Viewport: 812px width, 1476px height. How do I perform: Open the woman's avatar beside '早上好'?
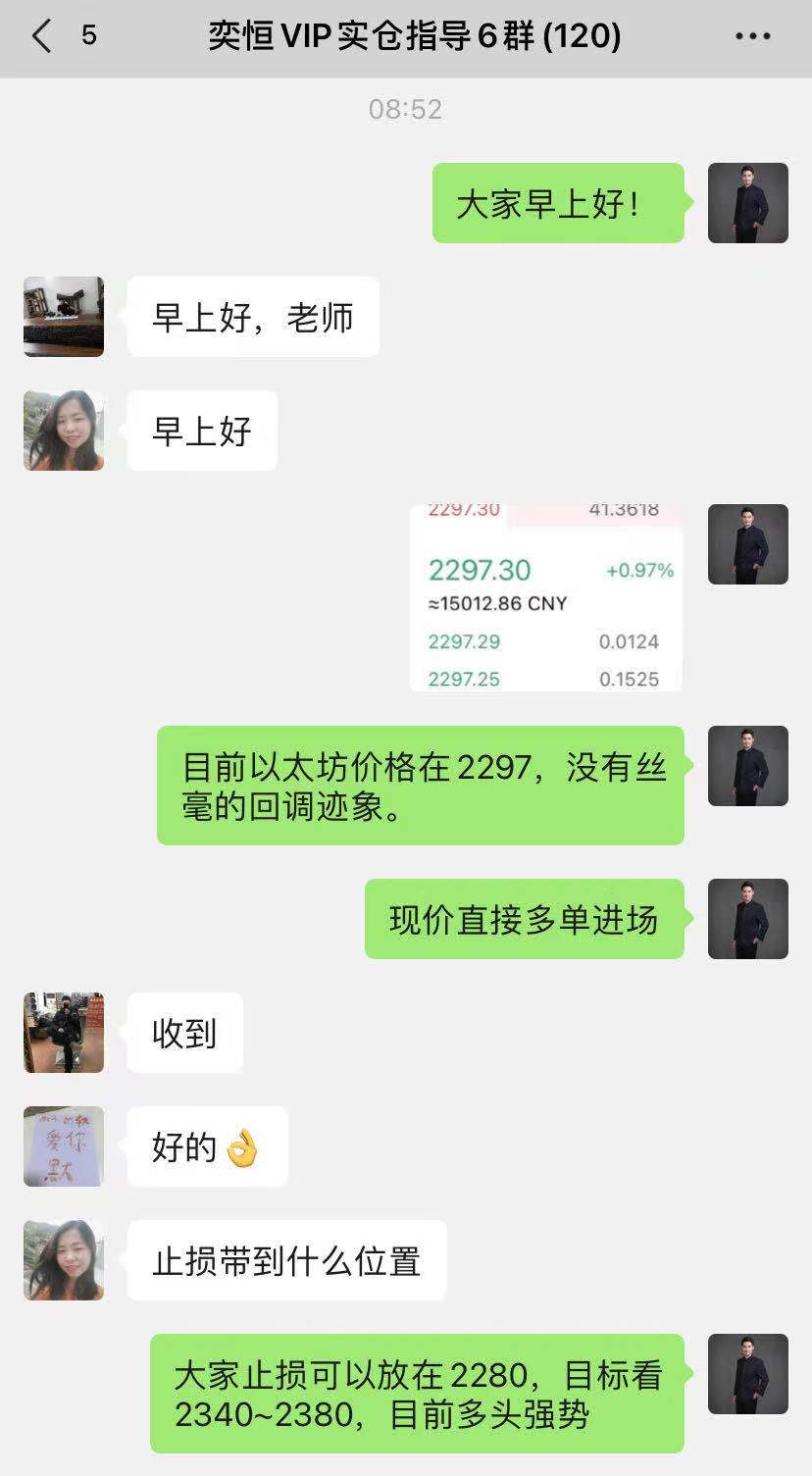(63, 431)
